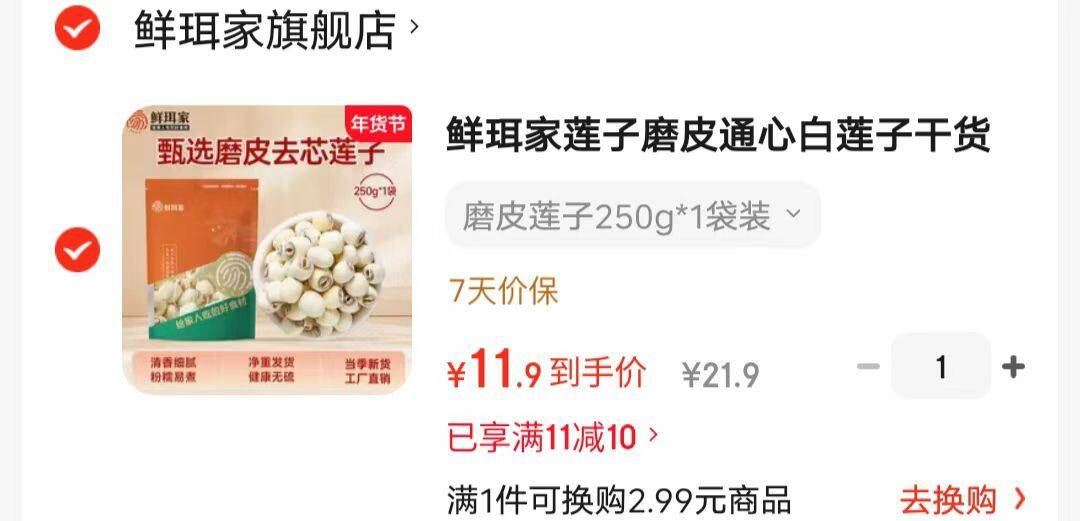Open the lotus seed product image

pyautogui.click(x=267, y=249)
